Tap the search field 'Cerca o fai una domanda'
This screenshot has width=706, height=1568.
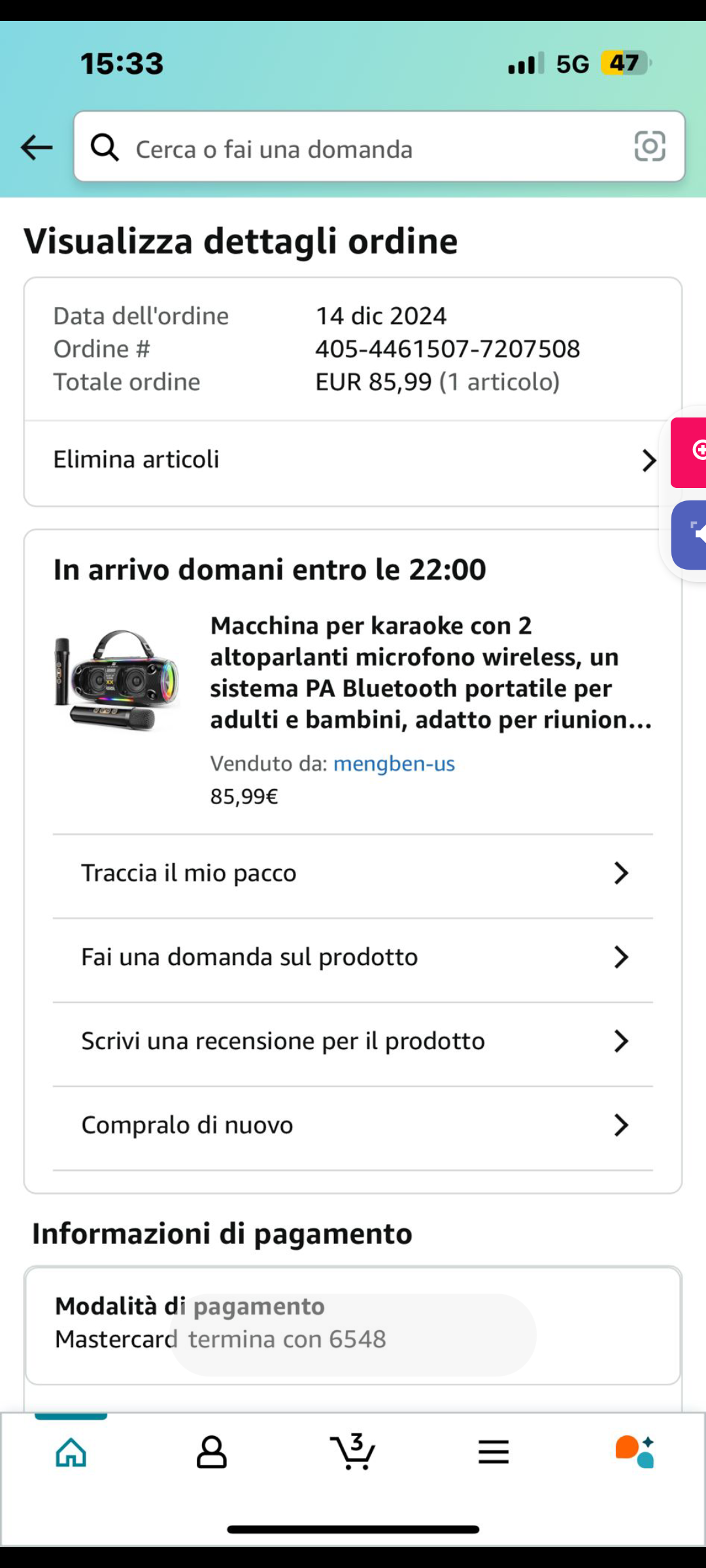pos(366,149)
